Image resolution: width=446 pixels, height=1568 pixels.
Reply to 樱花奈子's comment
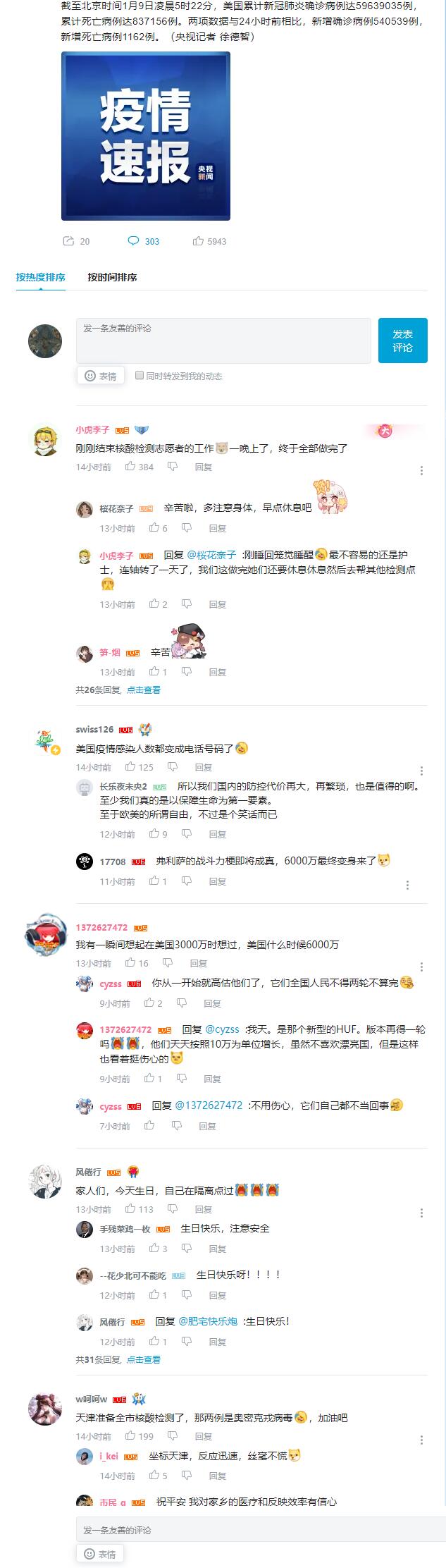coord(217,528)
